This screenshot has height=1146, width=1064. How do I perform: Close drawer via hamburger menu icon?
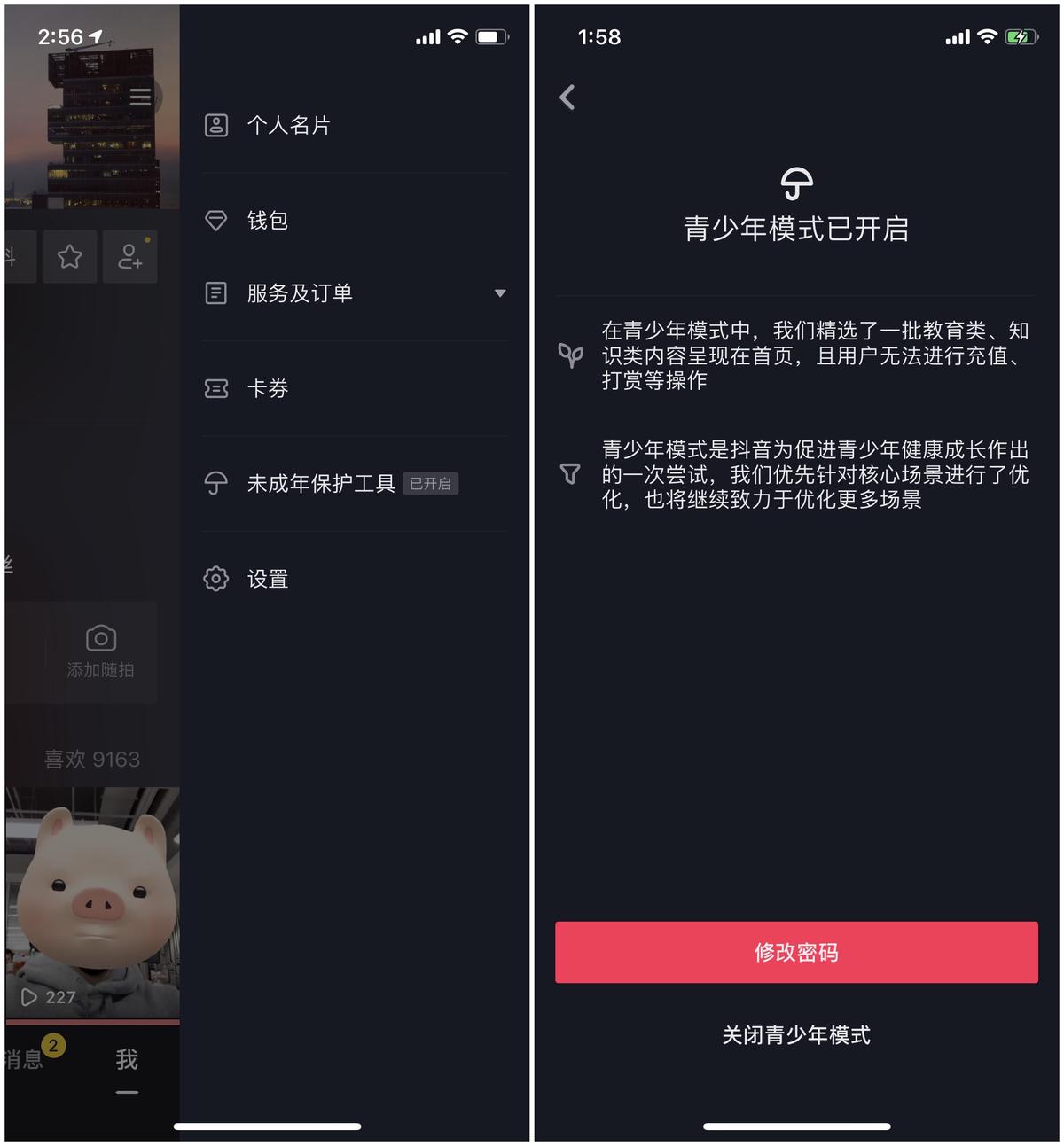tap(140, 97)
